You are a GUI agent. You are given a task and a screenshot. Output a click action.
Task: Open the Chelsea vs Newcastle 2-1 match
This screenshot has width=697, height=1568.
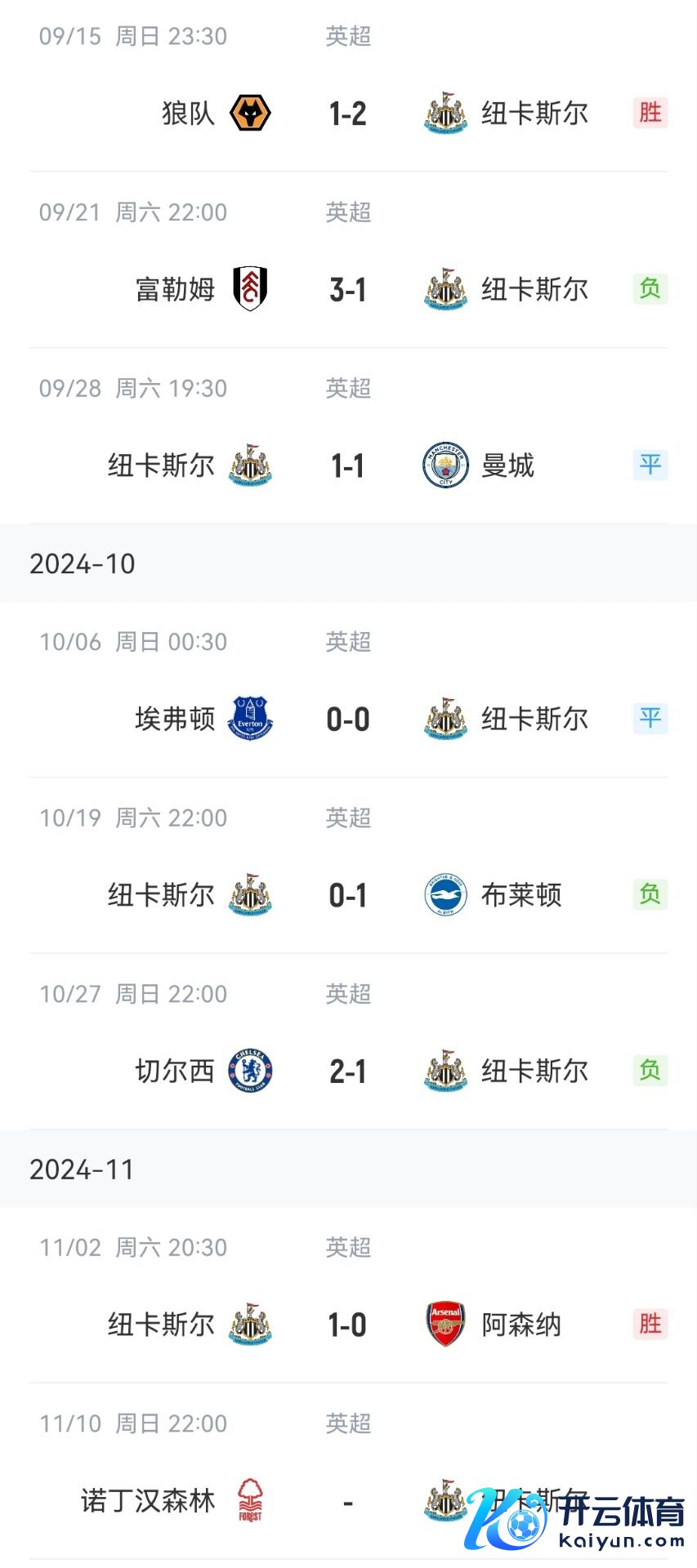pyautogui.click(x=348, y=1071)
